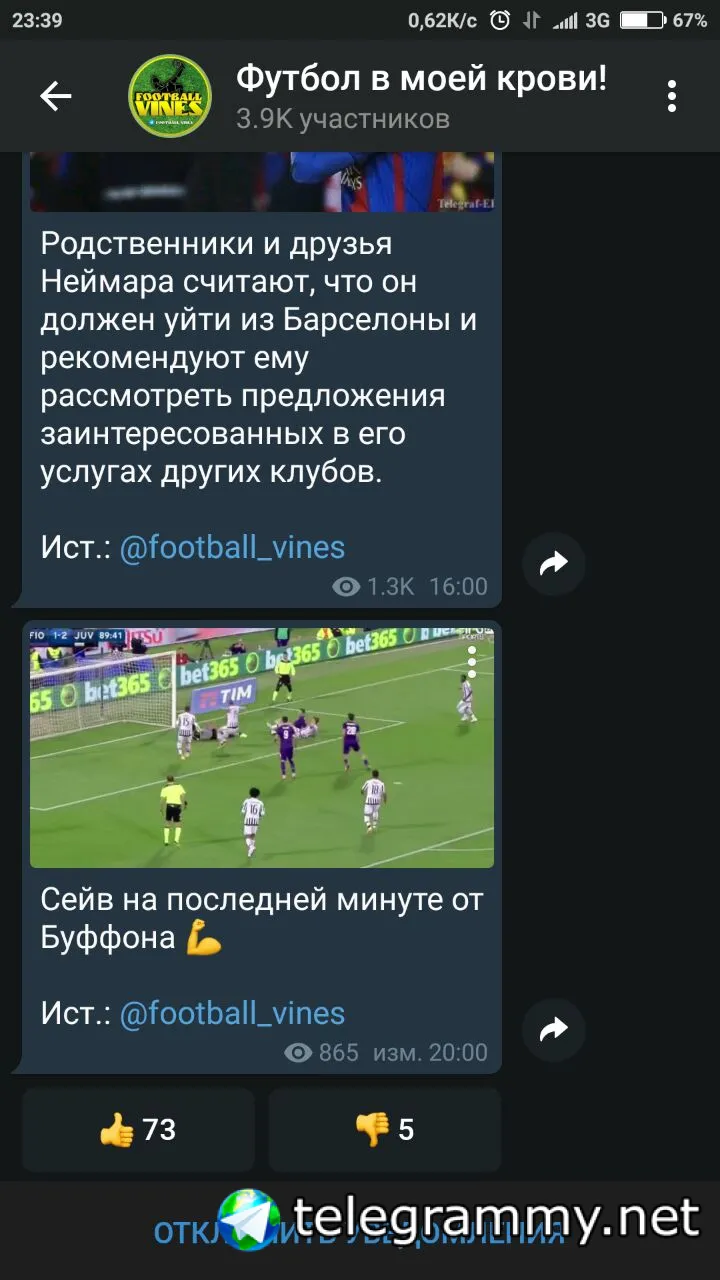The image size is (720, 1280).
Task: Play the Buffon save video
Action: (261, 747)
